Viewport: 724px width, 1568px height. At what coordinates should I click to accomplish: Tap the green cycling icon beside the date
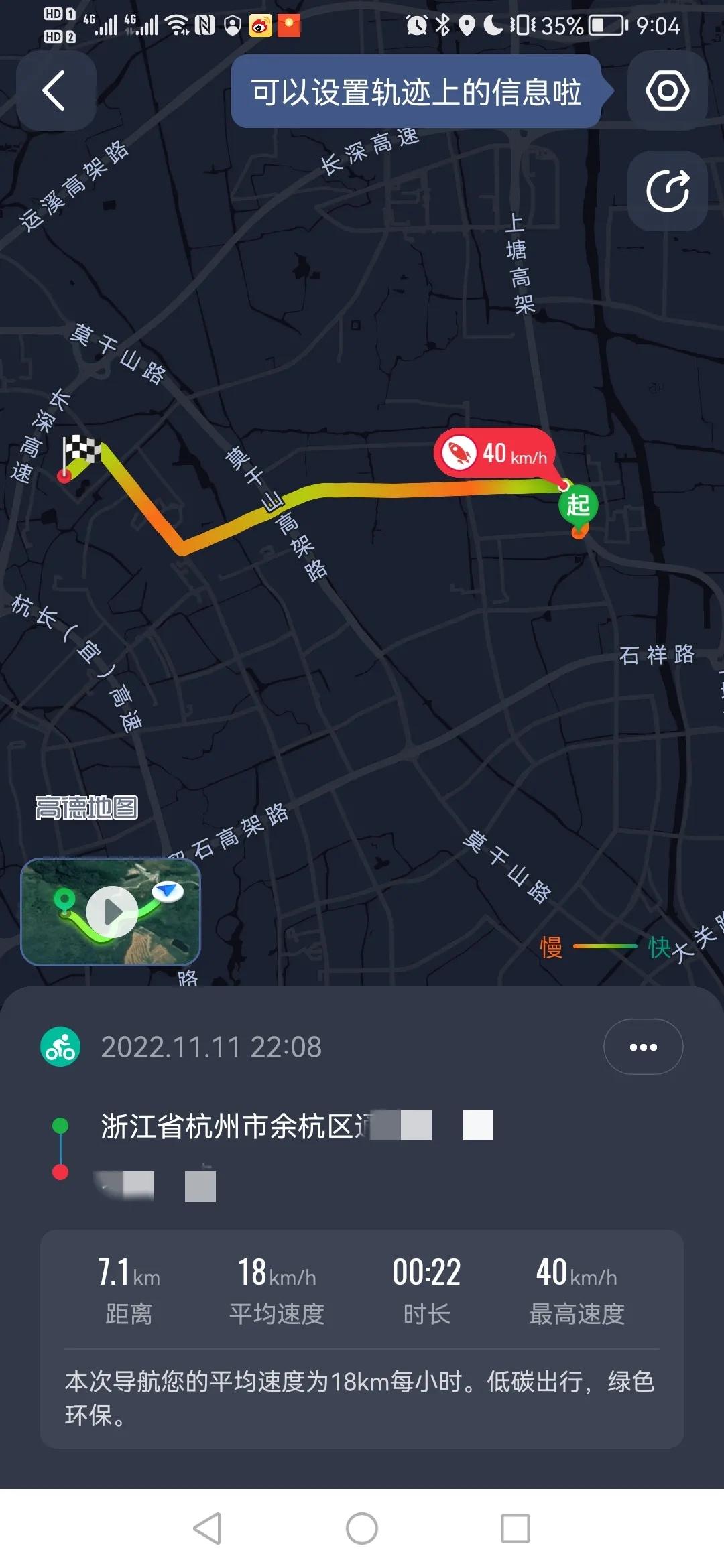point(63,1046)
